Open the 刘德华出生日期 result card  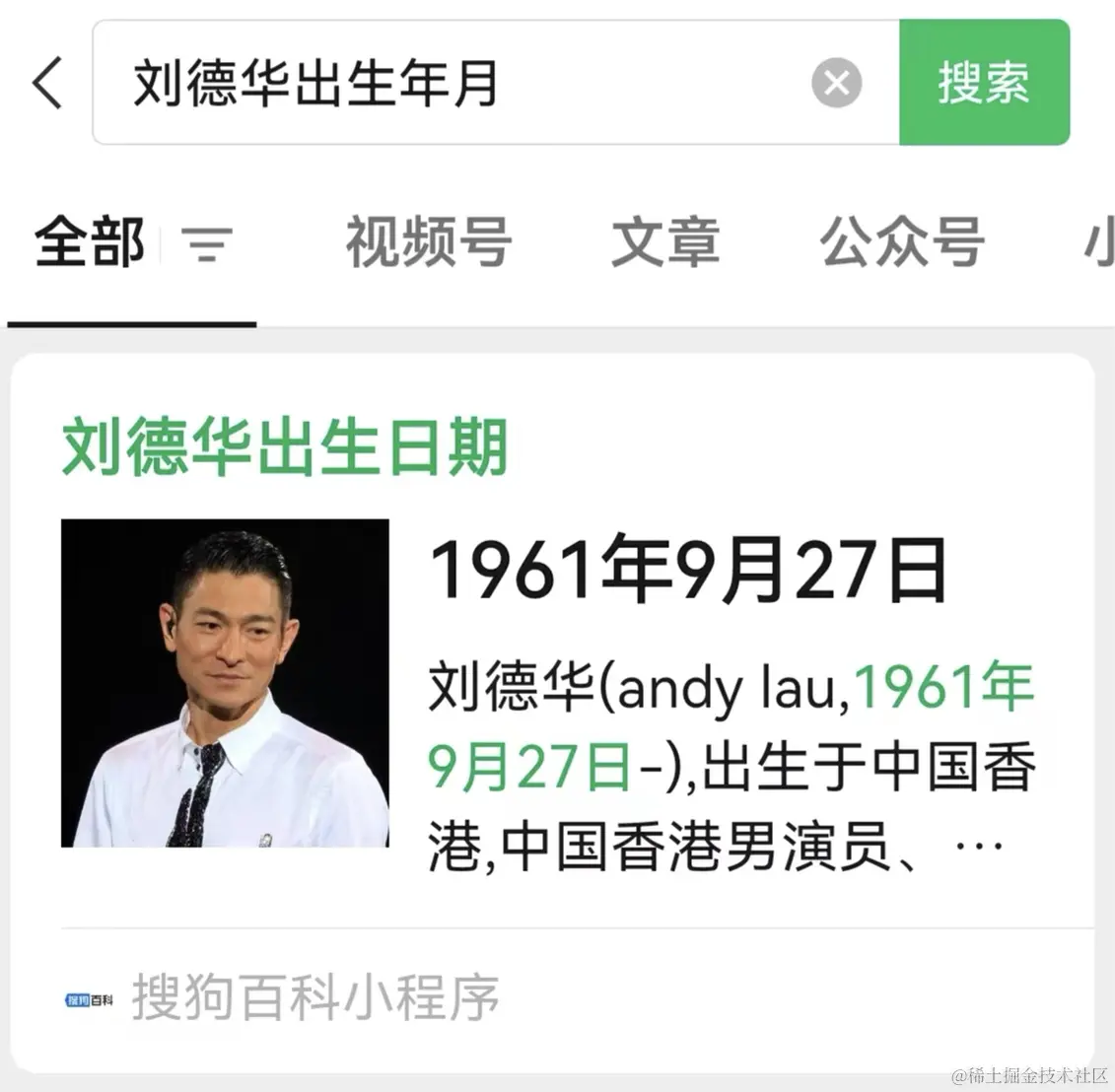tap(285, 447)
